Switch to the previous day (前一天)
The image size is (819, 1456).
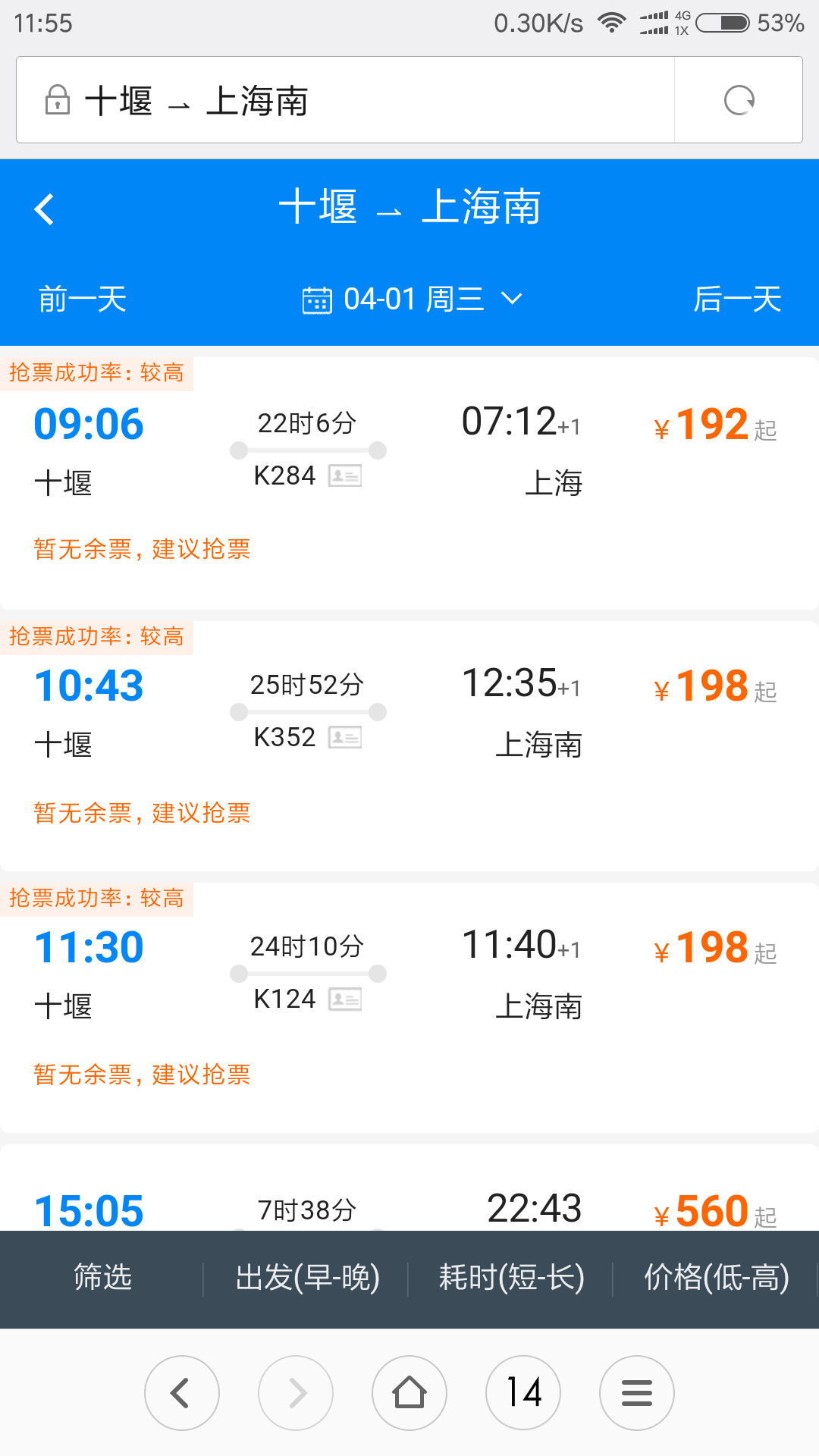pyautogui.click(x=83, y=299)
